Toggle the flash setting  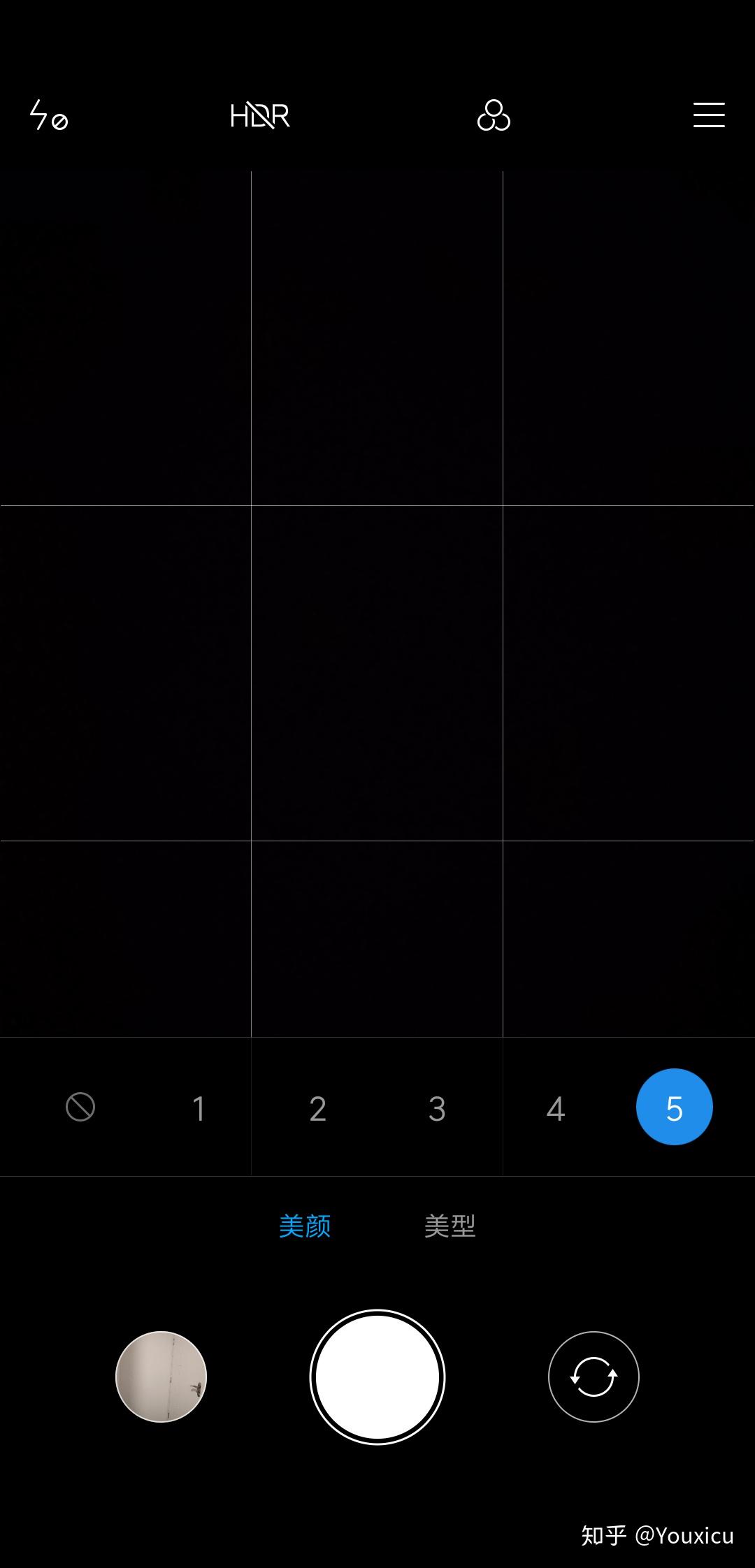48,115
